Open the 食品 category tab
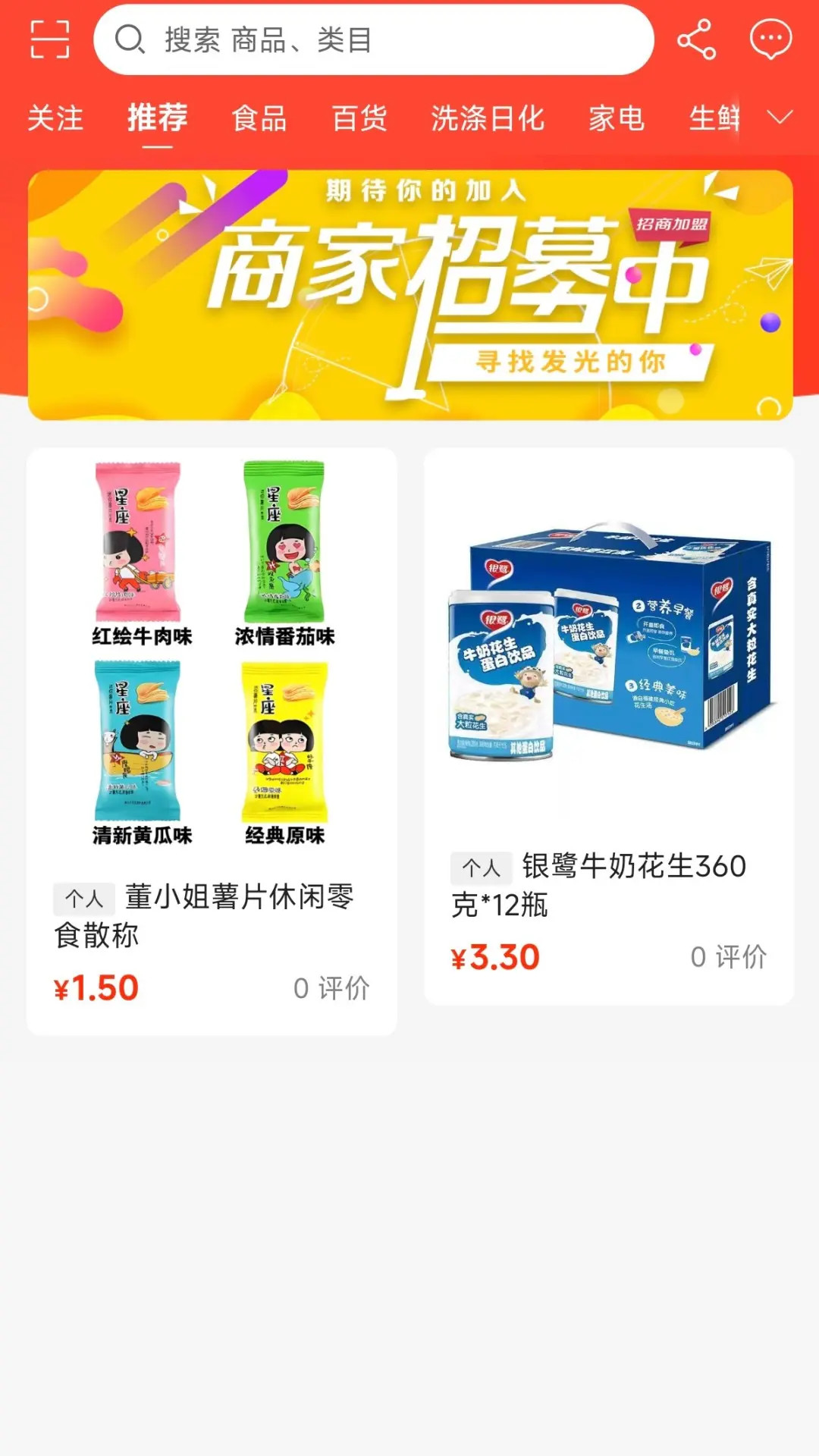The height and width of the screenshot is (1456, 819). click(x=259, y=118)
